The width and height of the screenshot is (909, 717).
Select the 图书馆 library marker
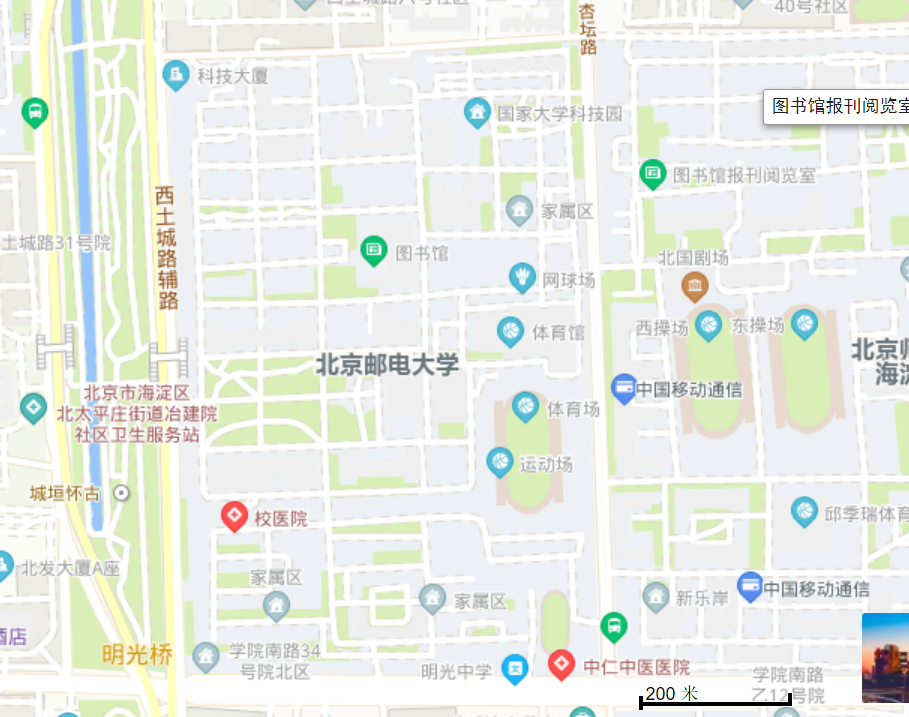tap(374, 250)
